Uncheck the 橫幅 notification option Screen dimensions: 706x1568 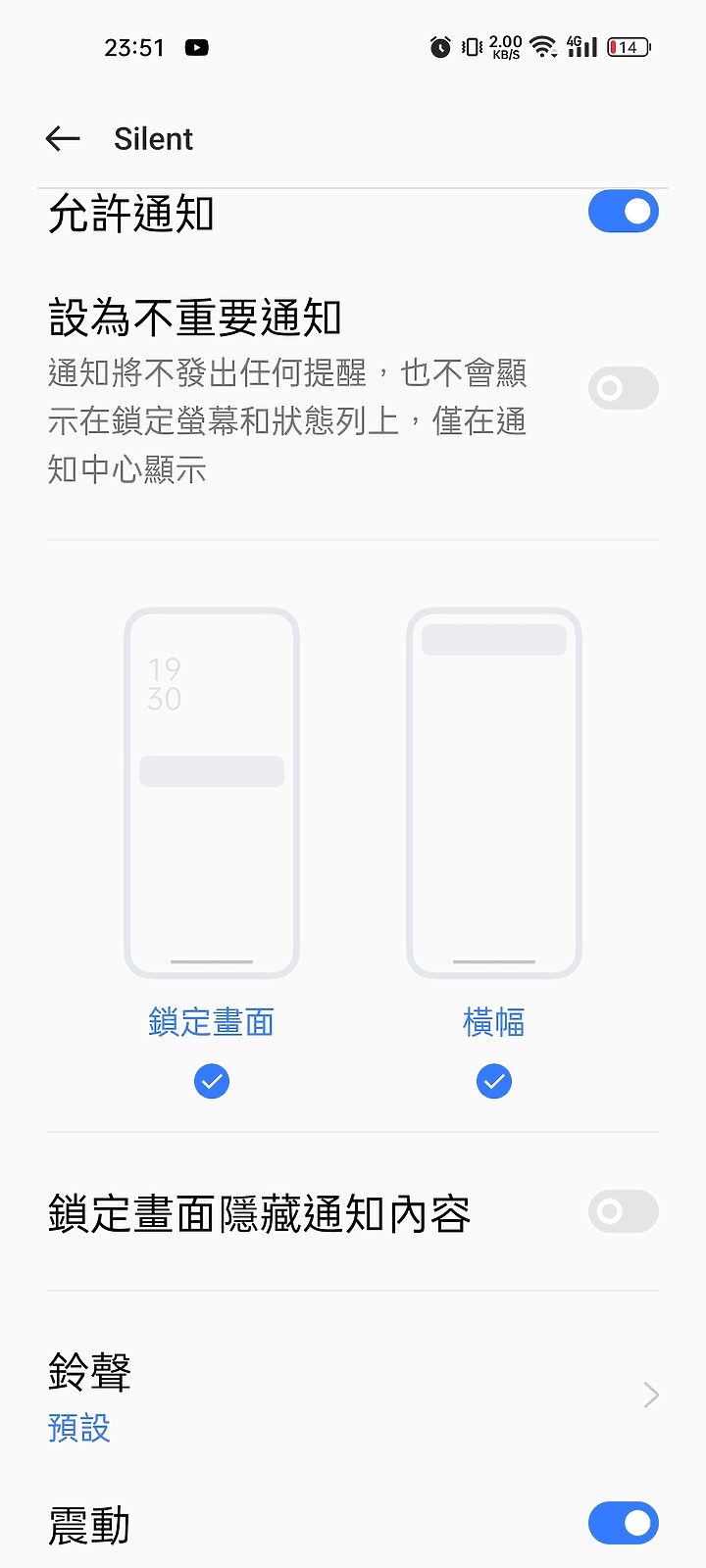coord(494,1082)
